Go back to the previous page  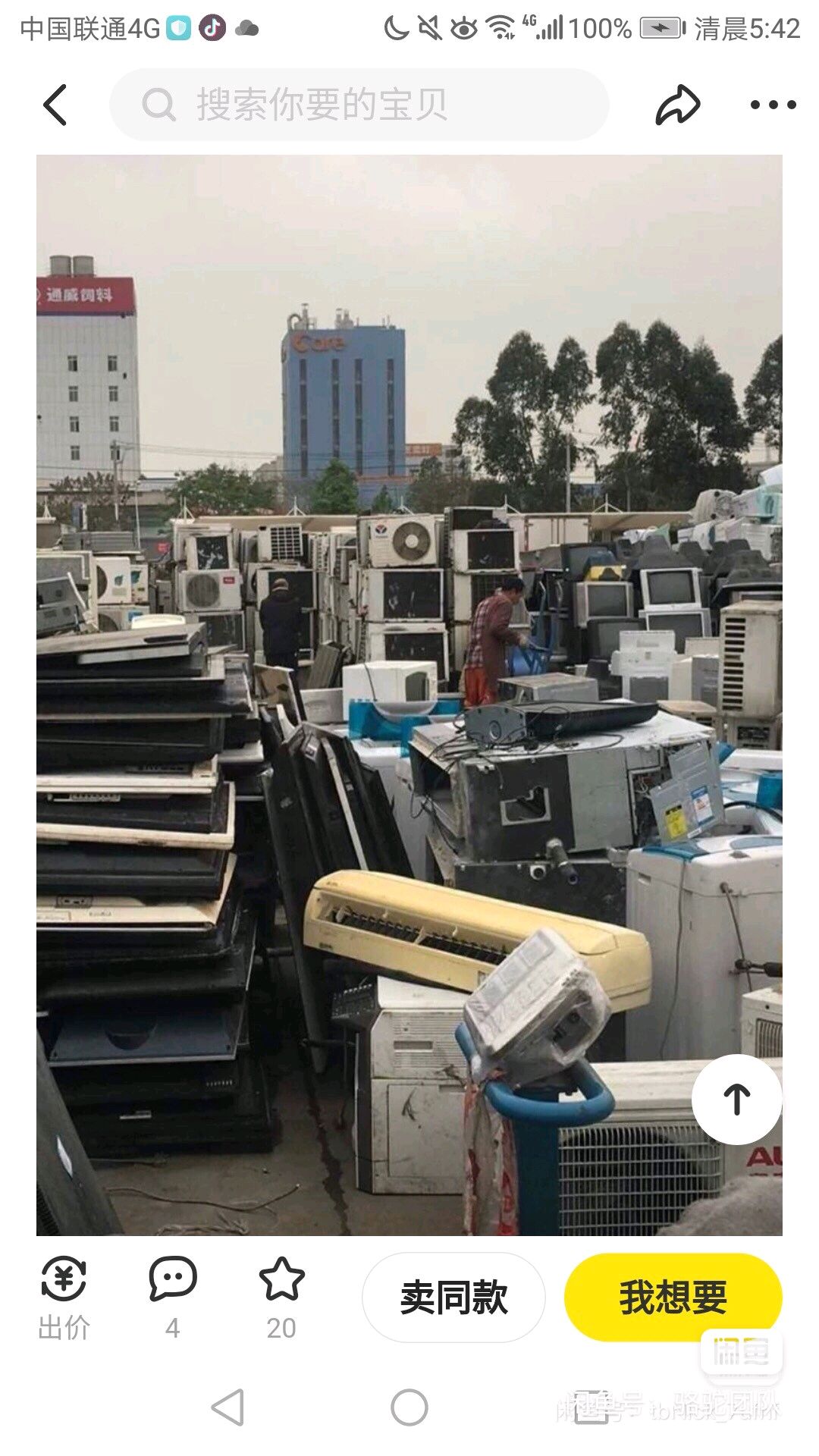55,105
